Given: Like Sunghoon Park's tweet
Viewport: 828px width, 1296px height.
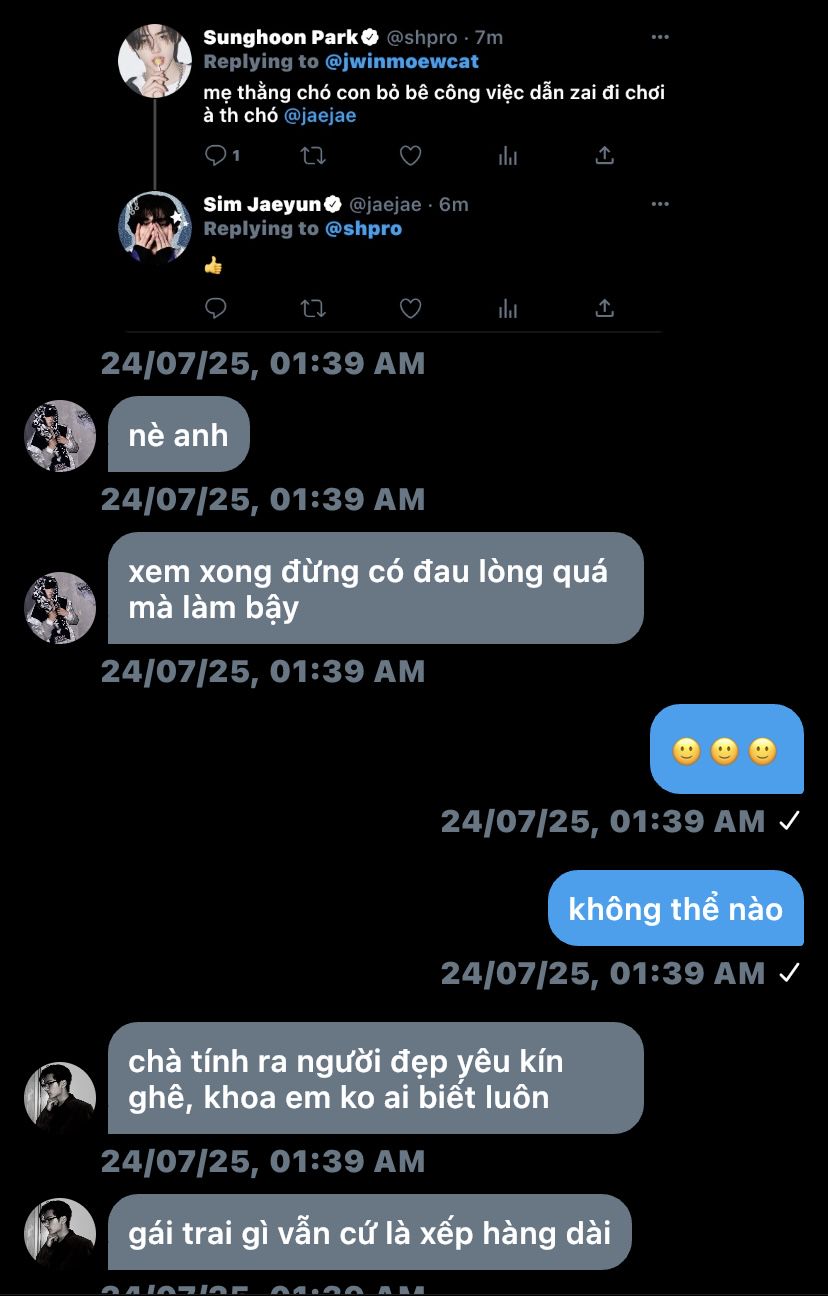Looking at the screenshot, I should tap(410, 155).
